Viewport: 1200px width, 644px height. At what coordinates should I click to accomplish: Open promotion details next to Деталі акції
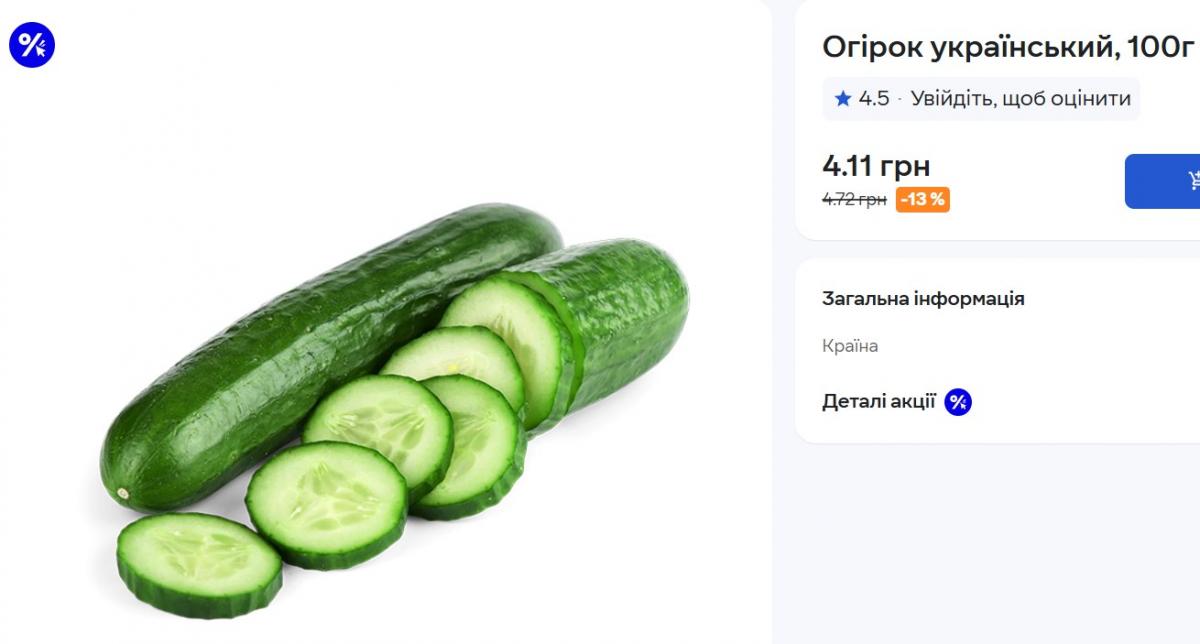(x=958, y=402)
